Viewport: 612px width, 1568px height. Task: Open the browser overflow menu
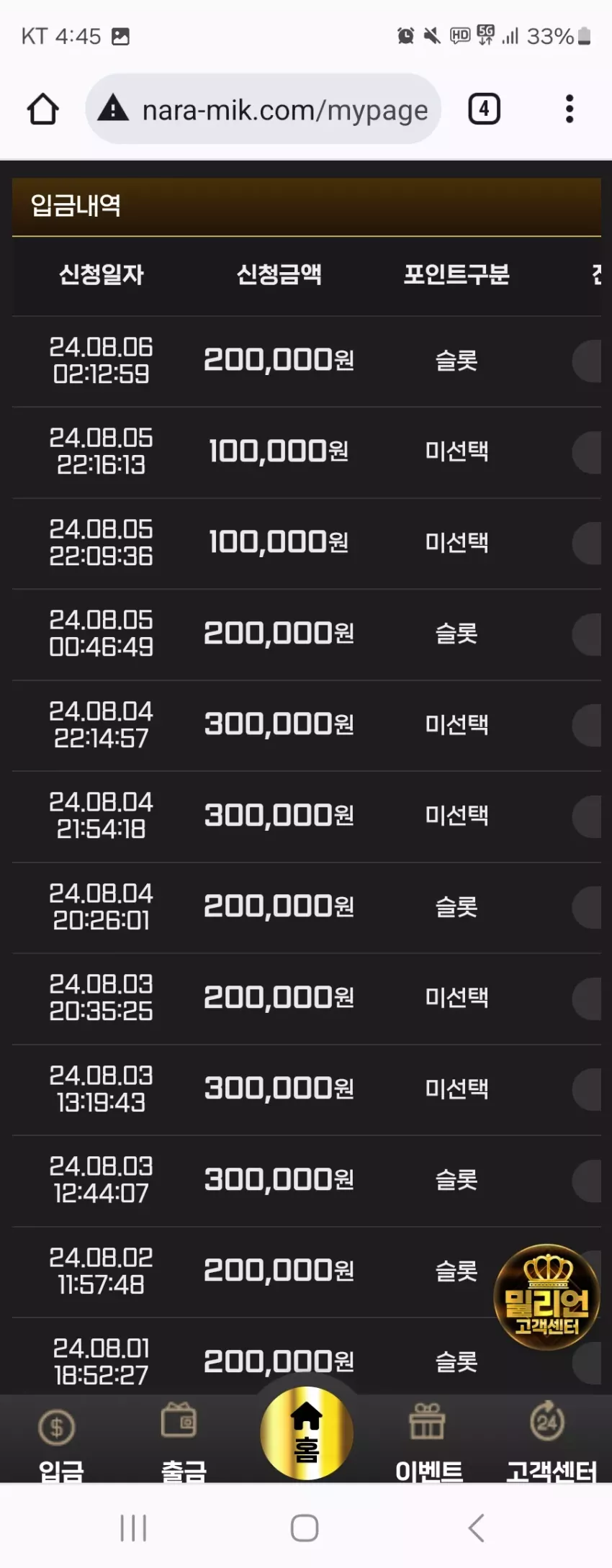(x=570, y=109)
